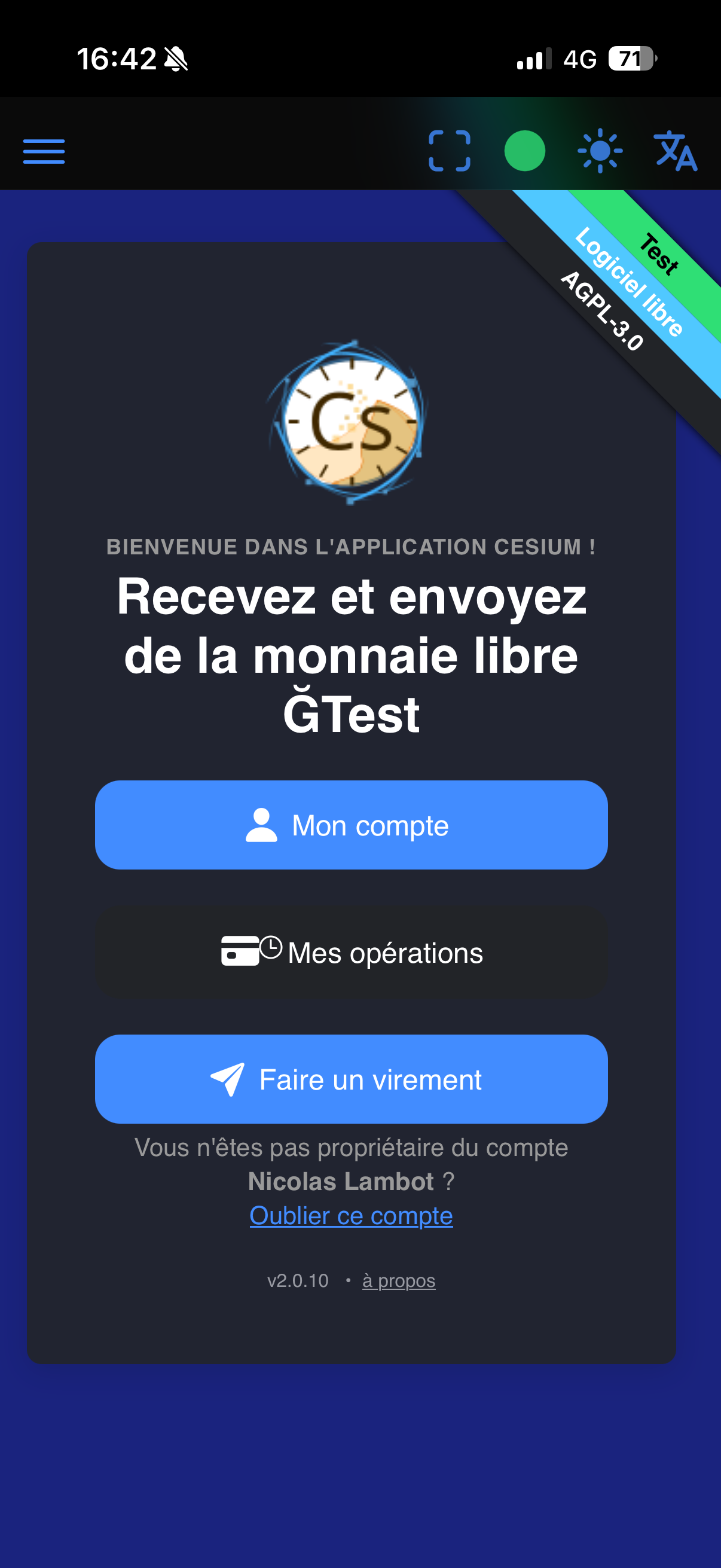The height and width of the screenshot is (1568, 721).
Task: Tap the Oublier ce compte link
Action: tap(351, 1216)
